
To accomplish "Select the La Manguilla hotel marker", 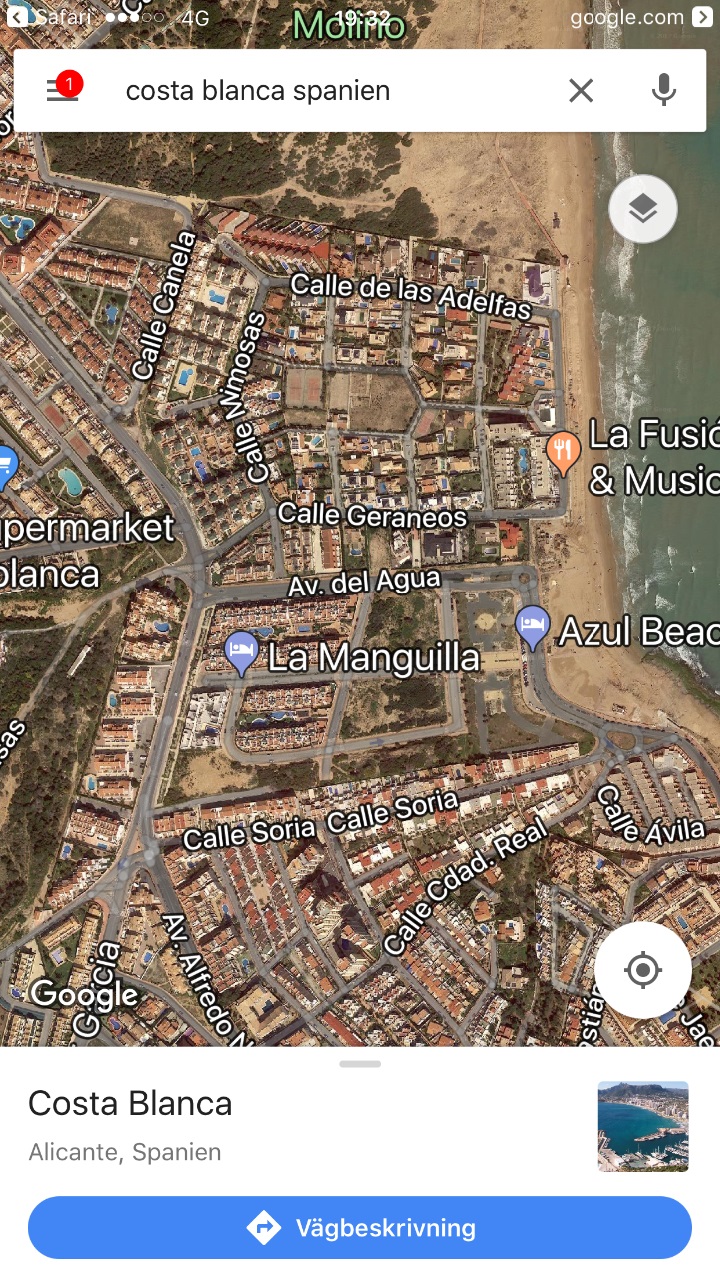I will click(241, 653).
